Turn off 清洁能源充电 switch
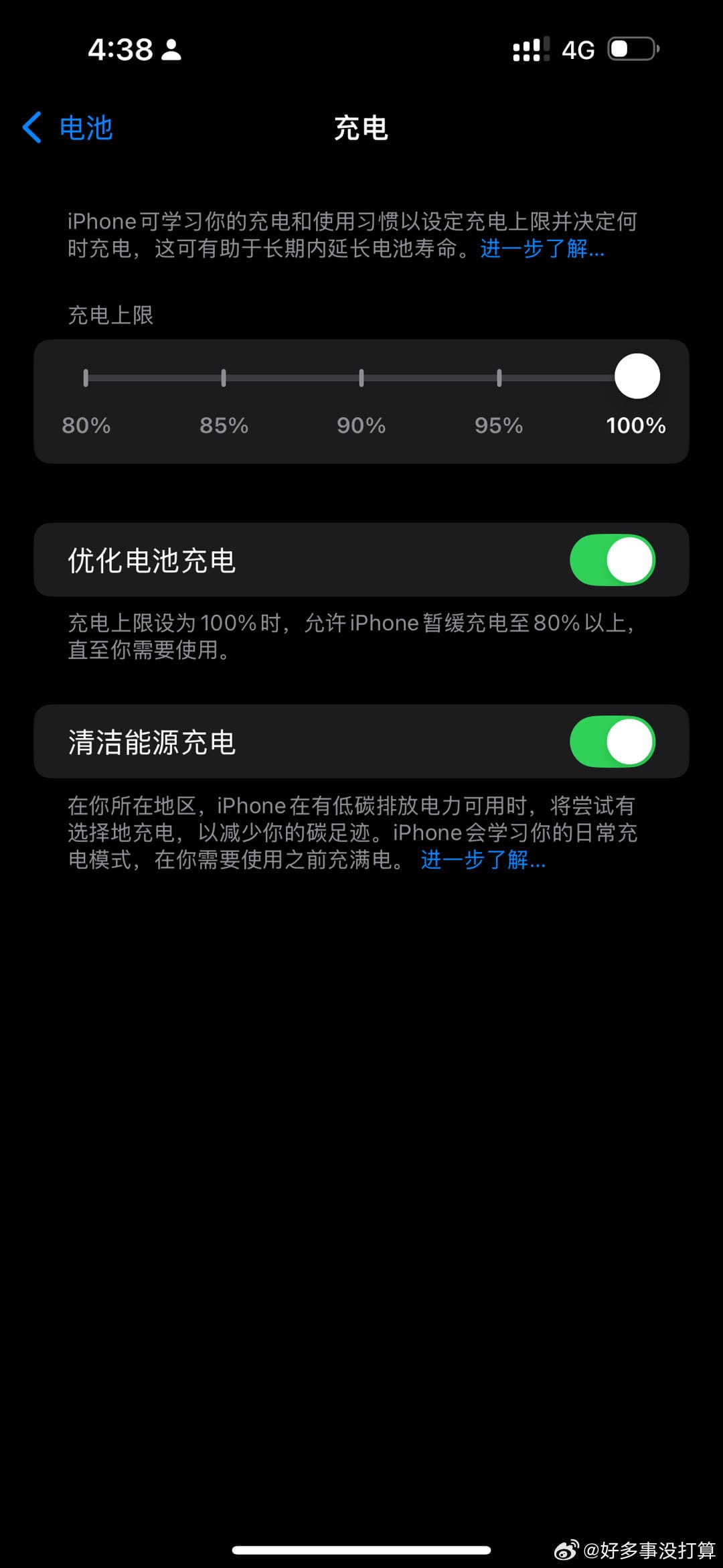Viewport: 723px width, 1568px height. (x=612, y=741)
